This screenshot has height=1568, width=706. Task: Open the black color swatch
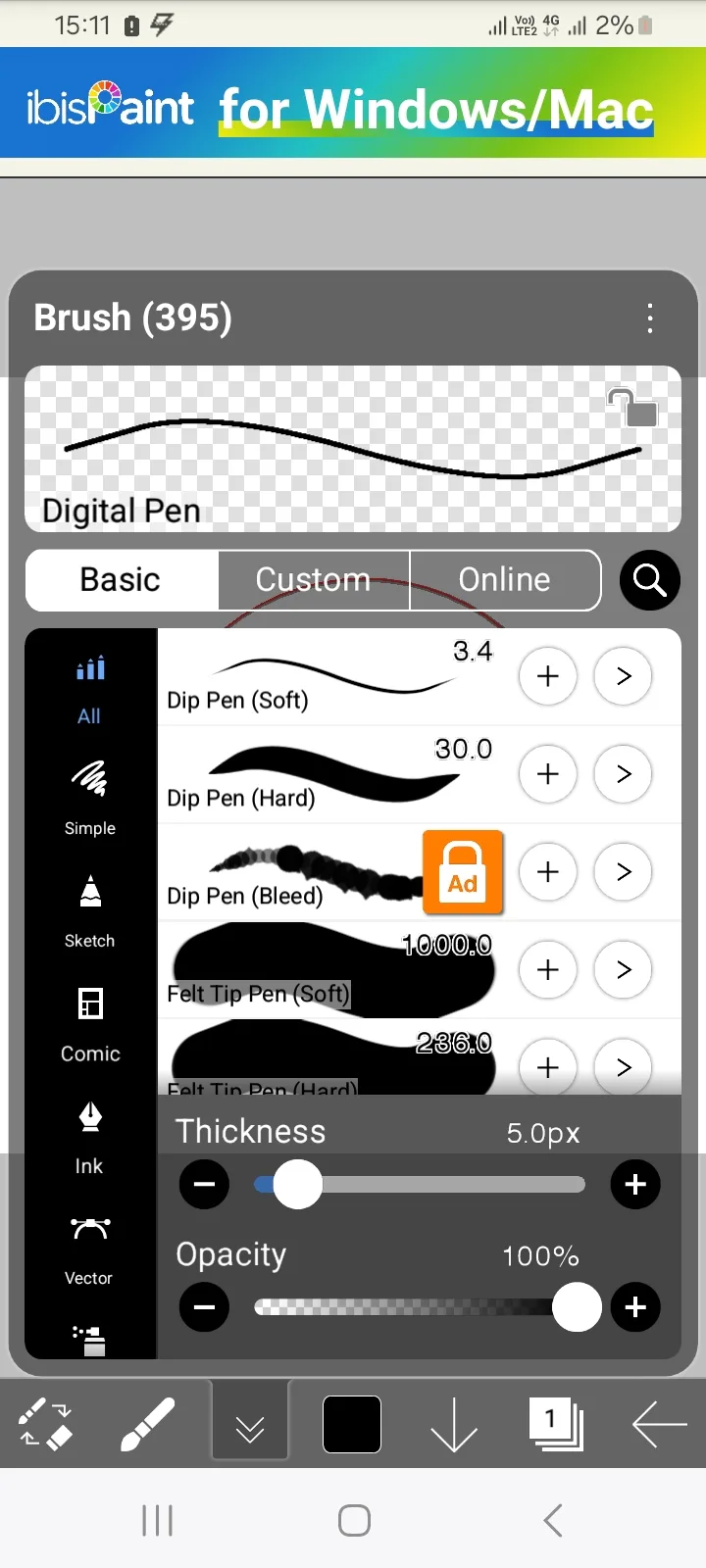pos(352,1424)
